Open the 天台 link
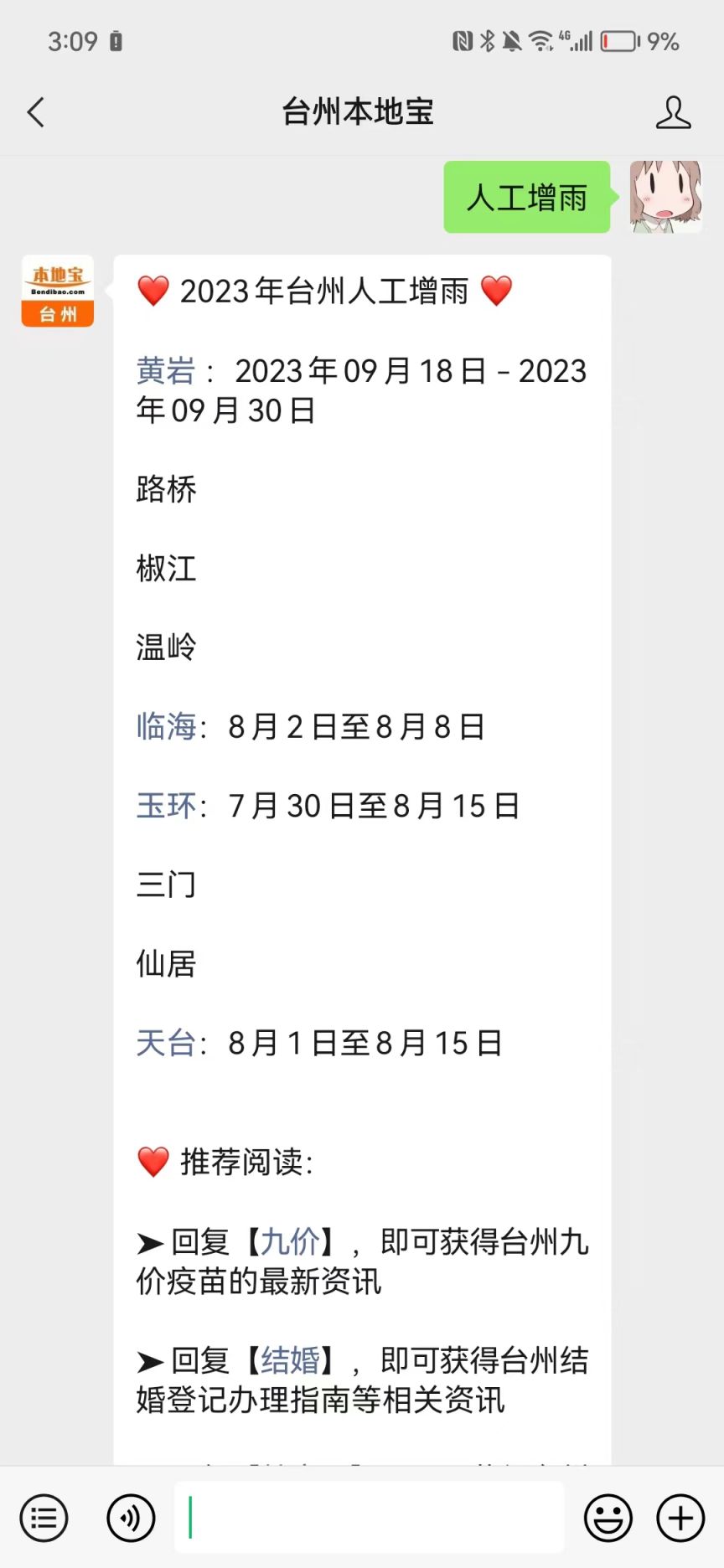724x1568 pixels. pyautogui.click(x=166, y=1043)
